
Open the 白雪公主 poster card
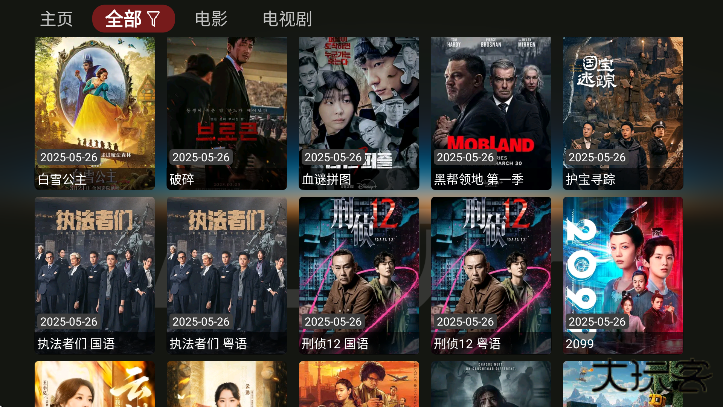point(95,112)
